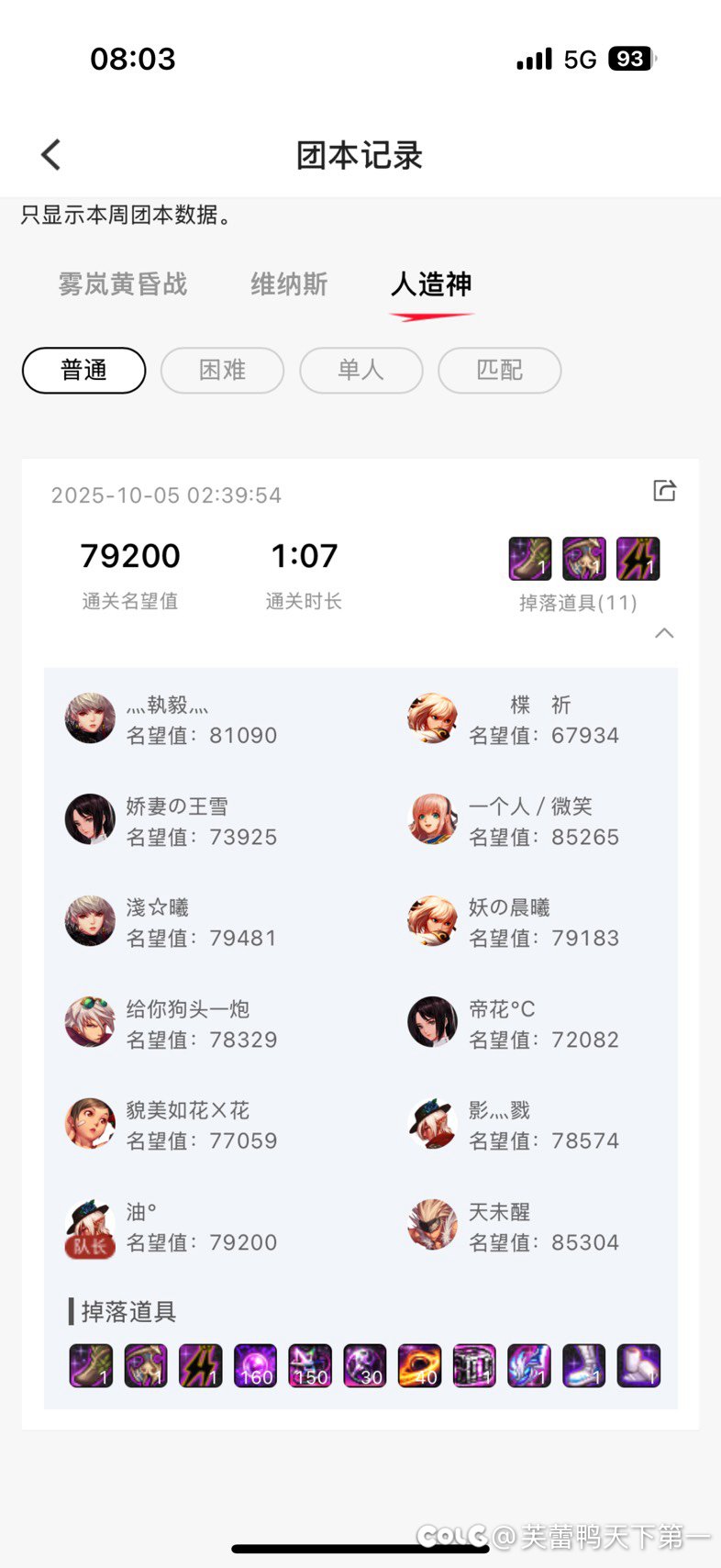Switch to the 维纳斯 tab
Screen dimensions: 721x1568
(289, 284)
